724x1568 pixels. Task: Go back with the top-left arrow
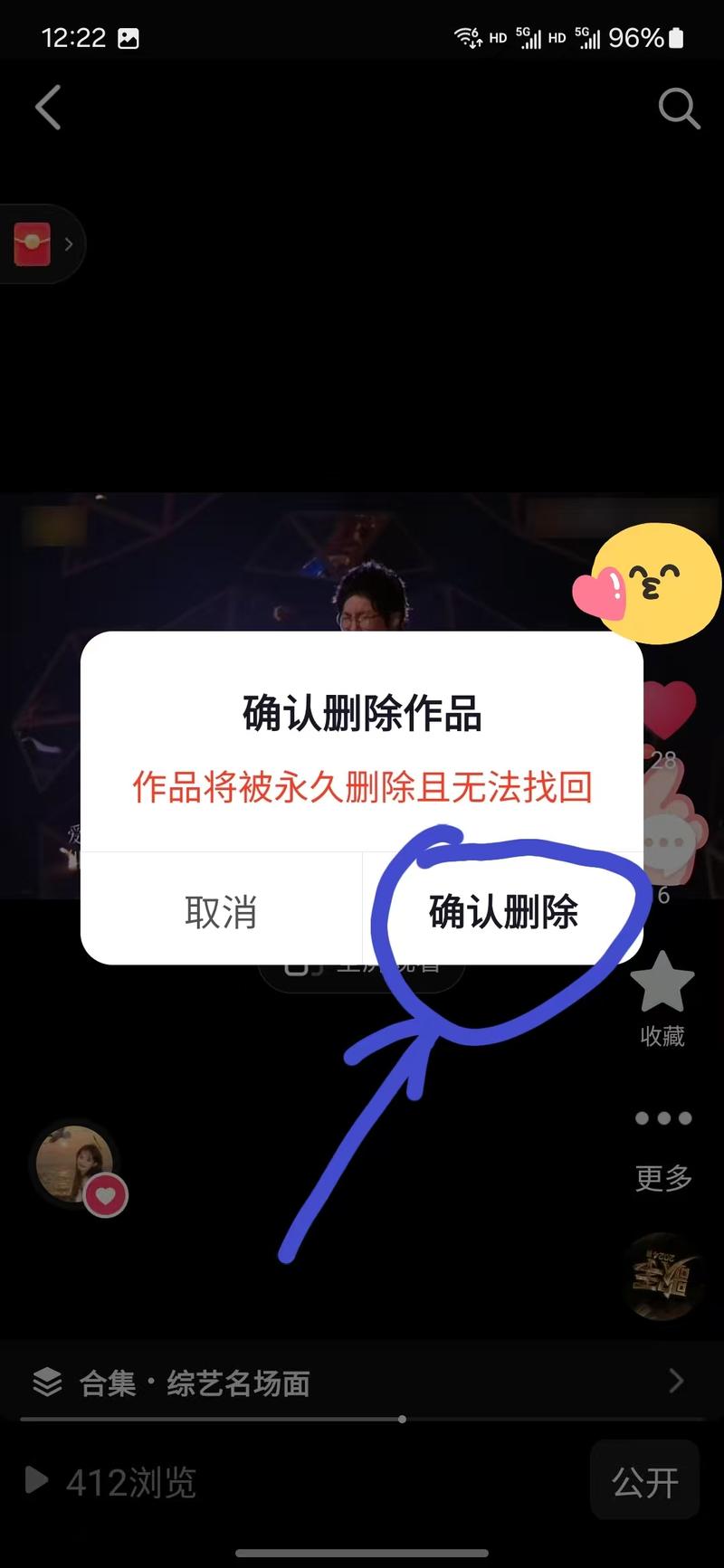click(49, 108)
